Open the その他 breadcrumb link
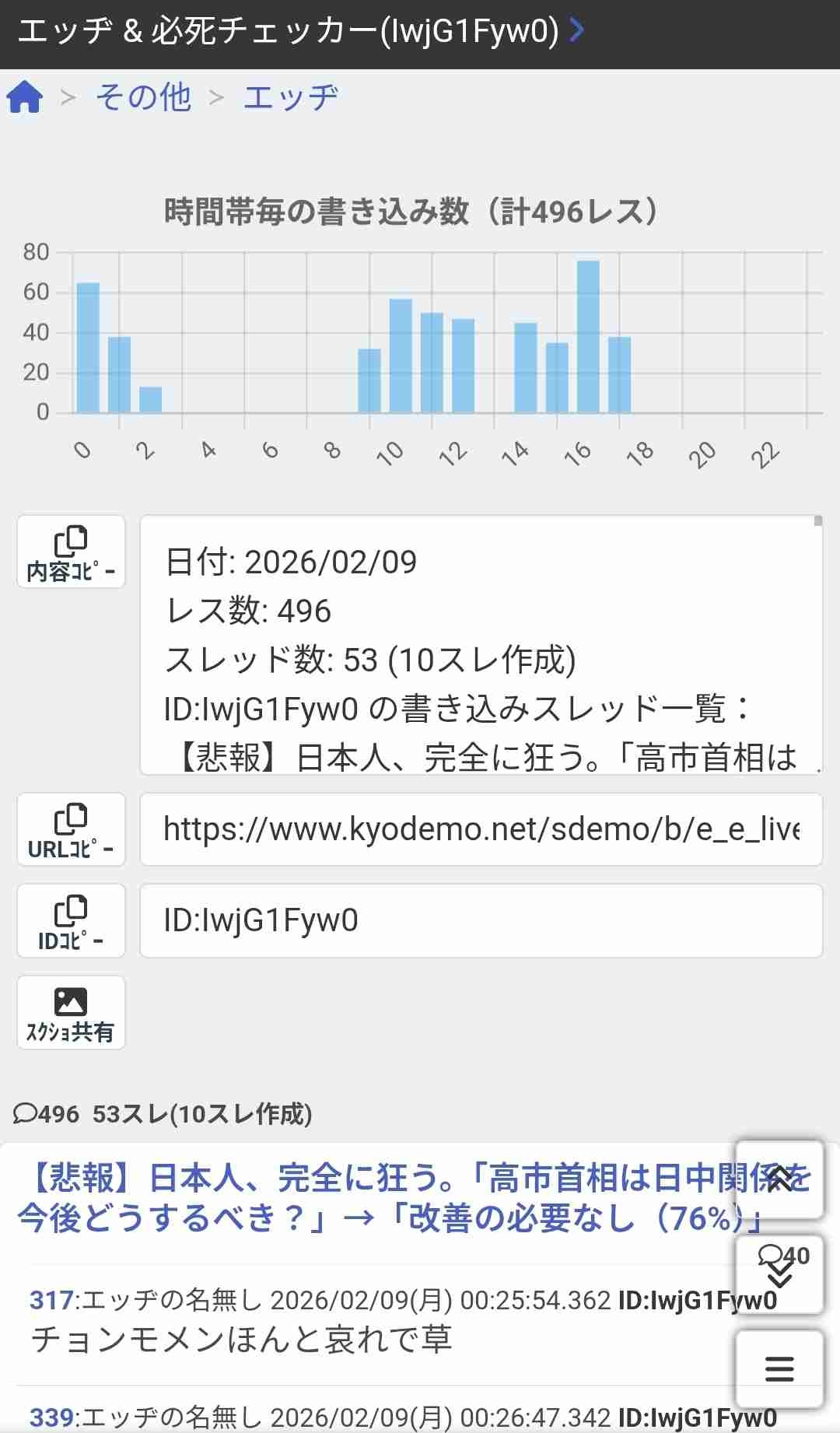The image size is (840, 1433). [143, 98]
